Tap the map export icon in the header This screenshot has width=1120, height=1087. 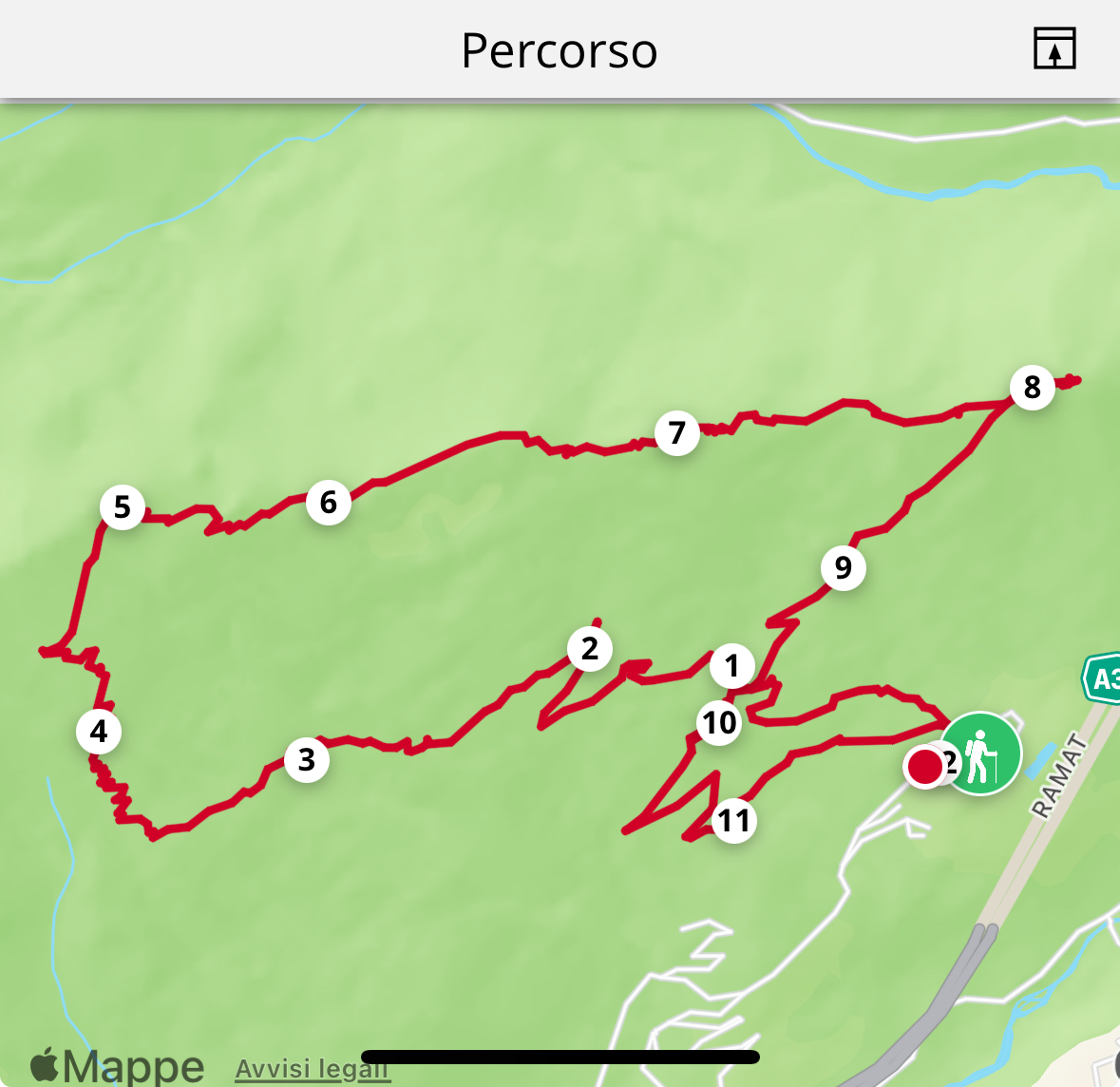pyautogui.click(x=1054, y=48)
